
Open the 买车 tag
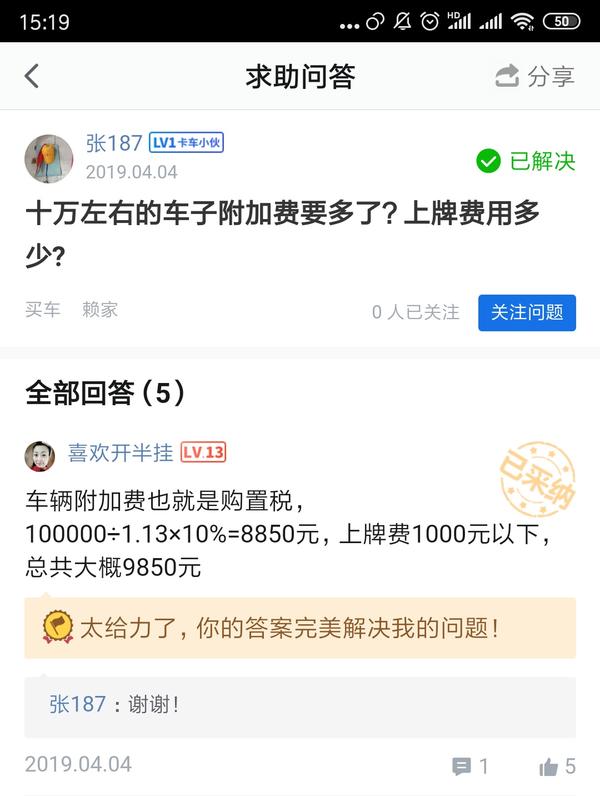pyautogui.click(x=43, y=310)
